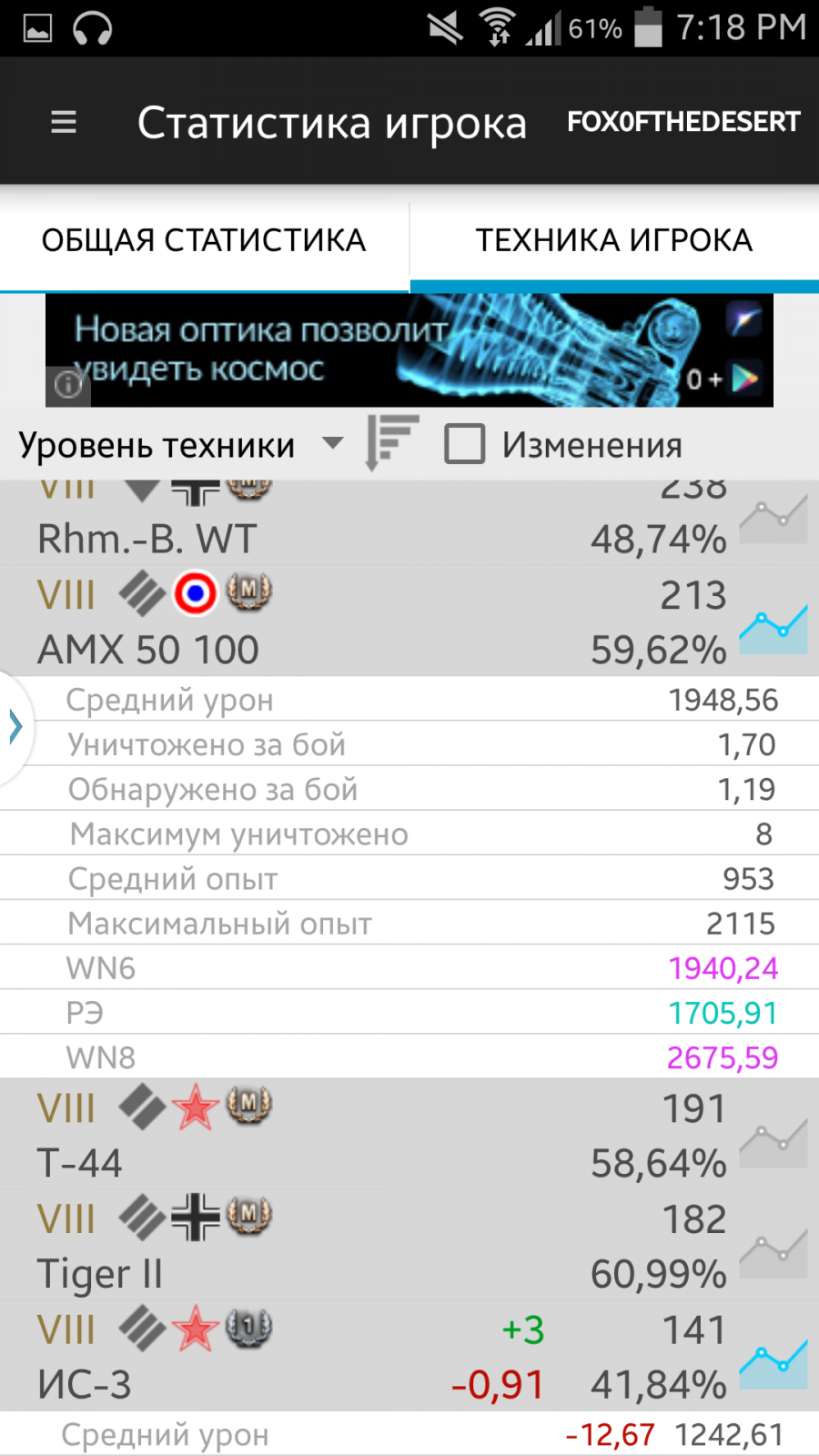Expand the Rhm.-B. WT tank row
This screenshot has height=1456, width=819.
point(364,528)
